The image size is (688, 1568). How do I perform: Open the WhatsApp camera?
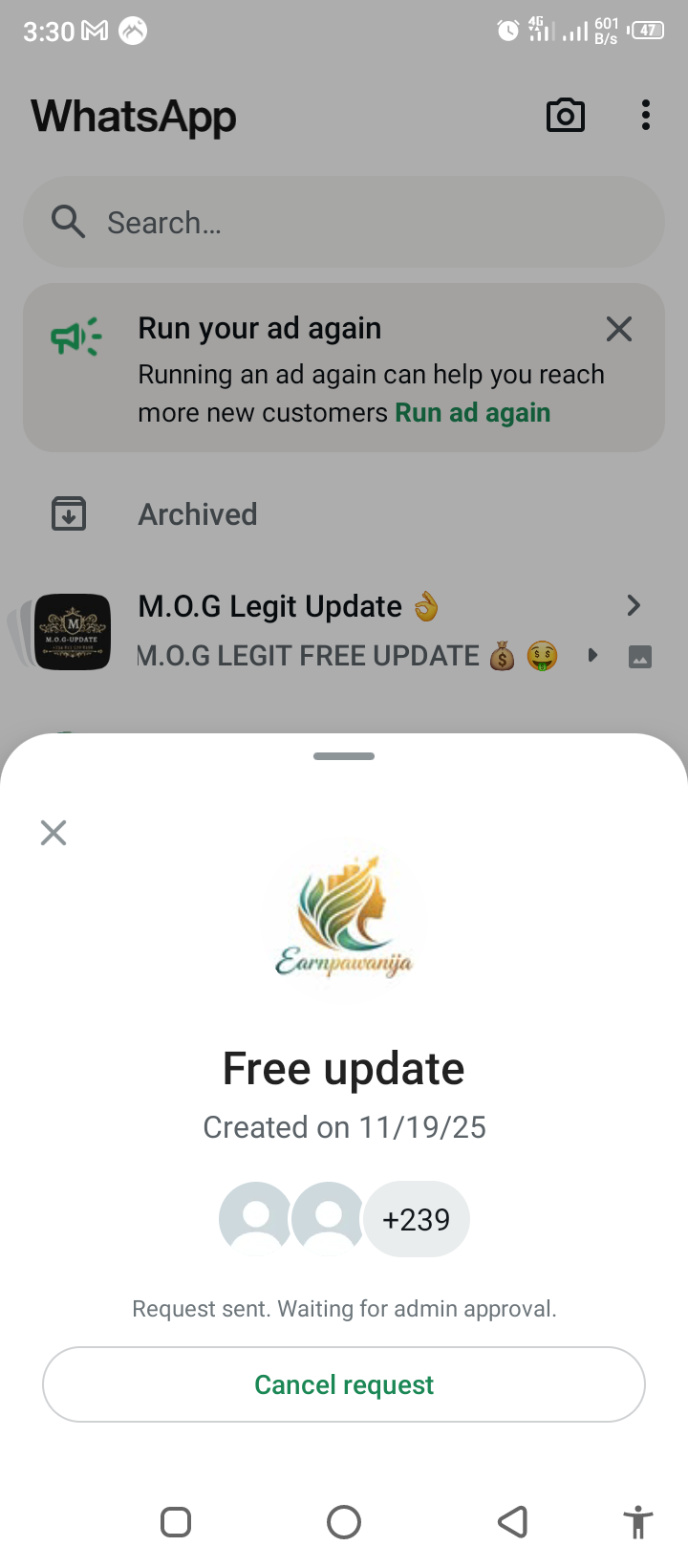click(x=565, y=116)
